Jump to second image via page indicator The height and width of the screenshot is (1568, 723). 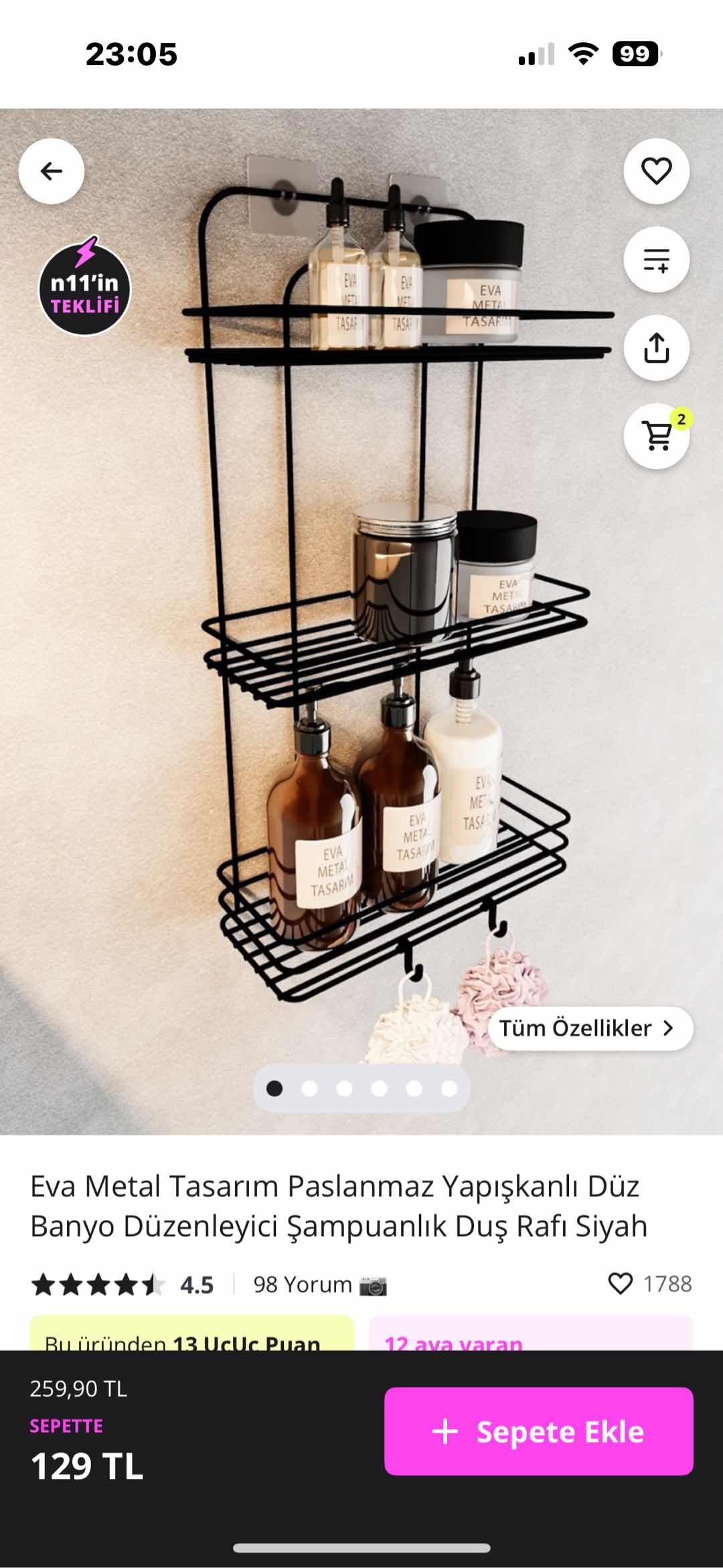309,1089
